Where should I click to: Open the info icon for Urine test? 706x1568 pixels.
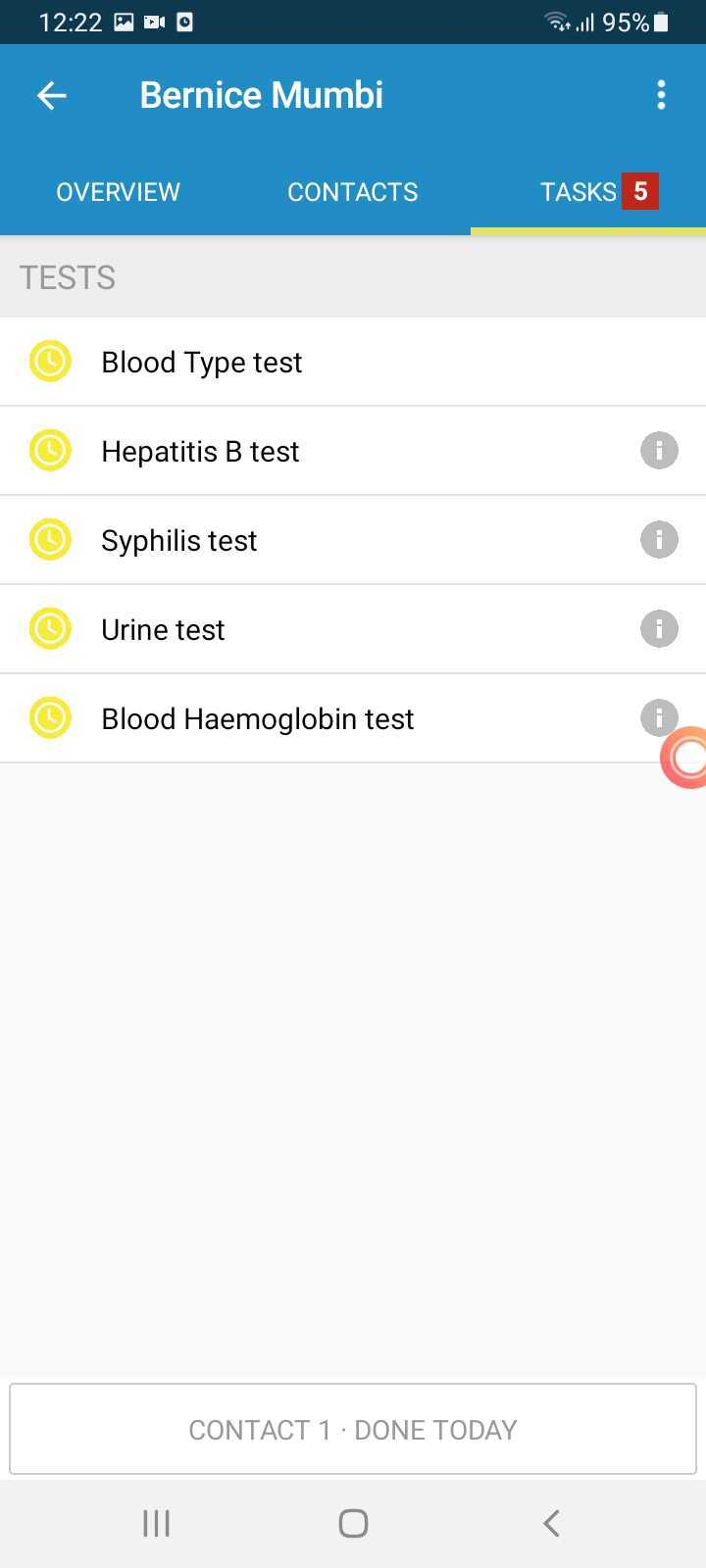(659, 628)
